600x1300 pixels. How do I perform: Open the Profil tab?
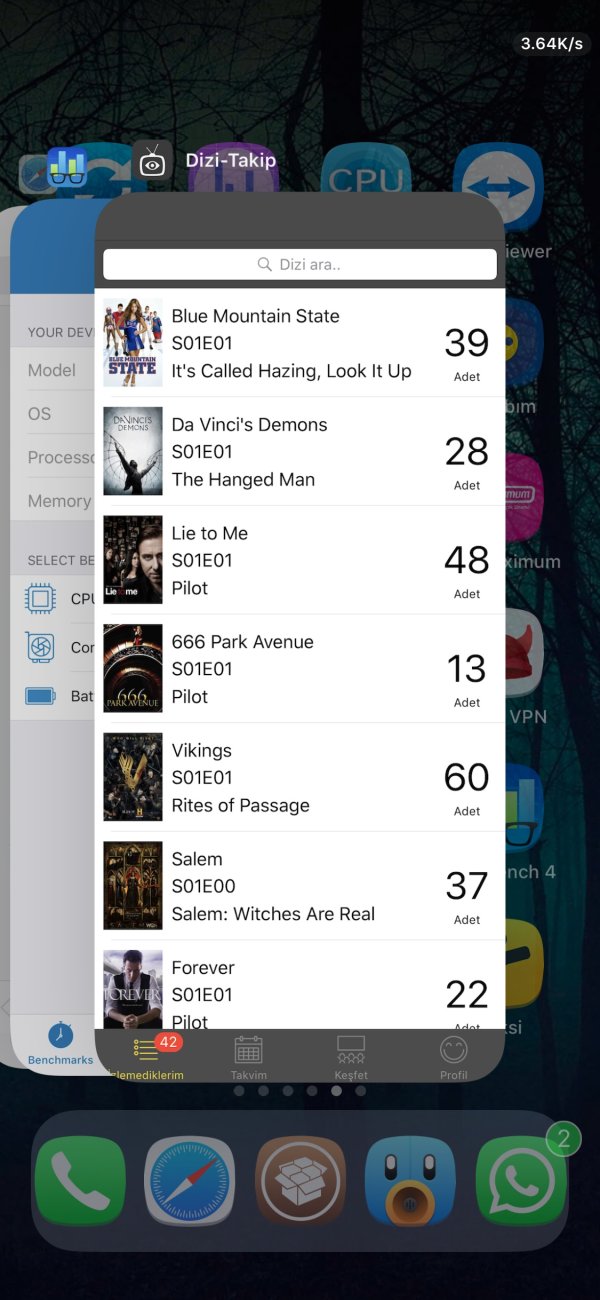coord(453,1057)
